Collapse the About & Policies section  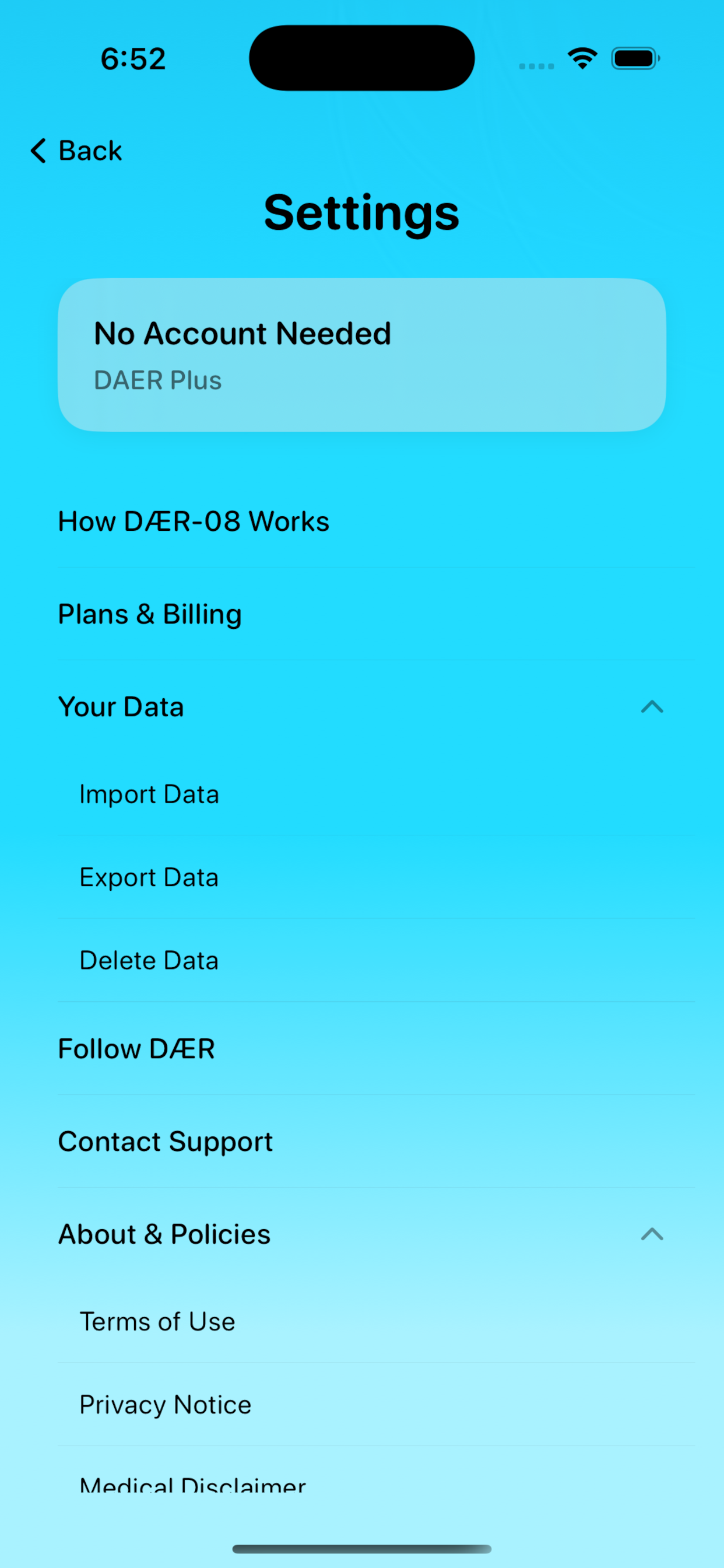[x=651, y=1234]
